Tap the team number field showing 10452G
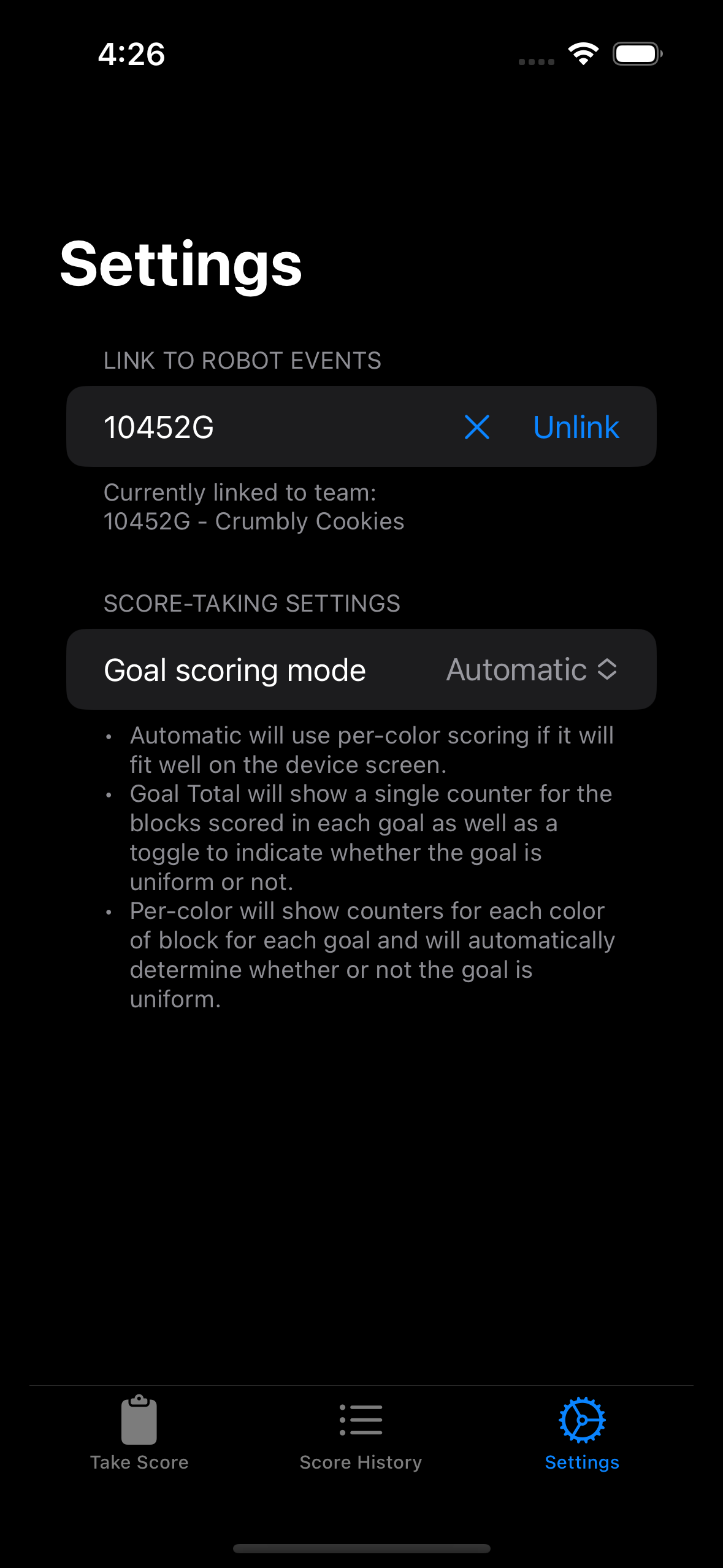 click(270, 427)
